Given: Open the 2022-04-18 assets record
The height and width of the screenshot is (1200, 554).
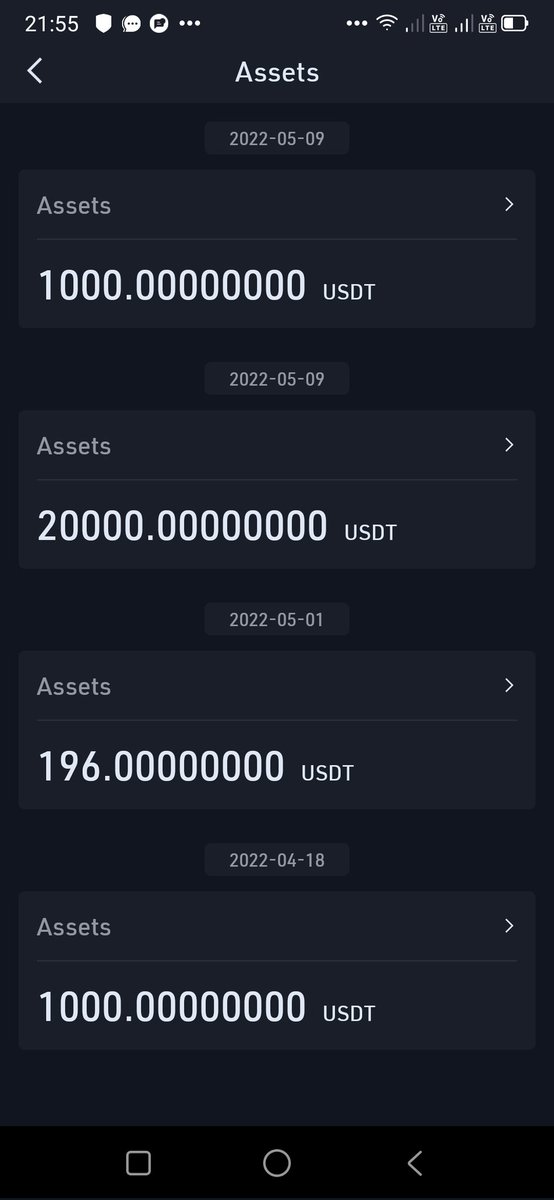Looking at the screenshot, I should click(x=277, y=970).
